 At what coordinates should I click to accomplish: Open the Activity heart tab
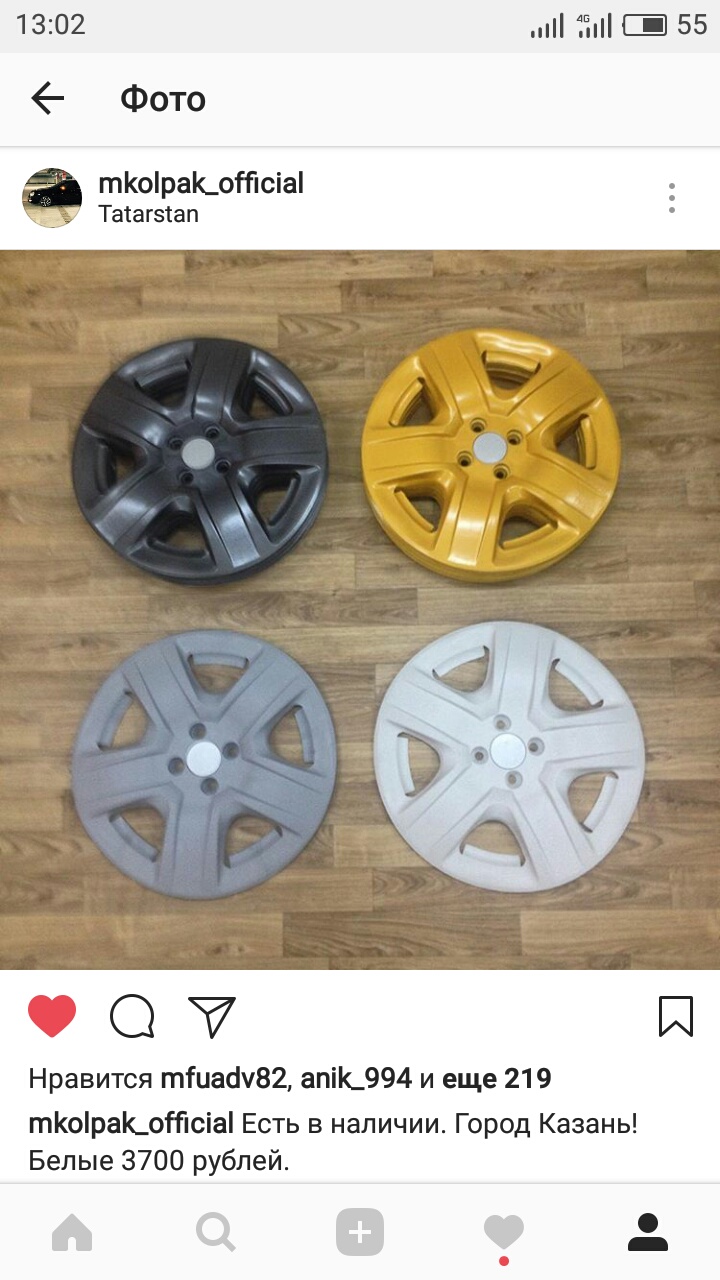pos(504,1232)
